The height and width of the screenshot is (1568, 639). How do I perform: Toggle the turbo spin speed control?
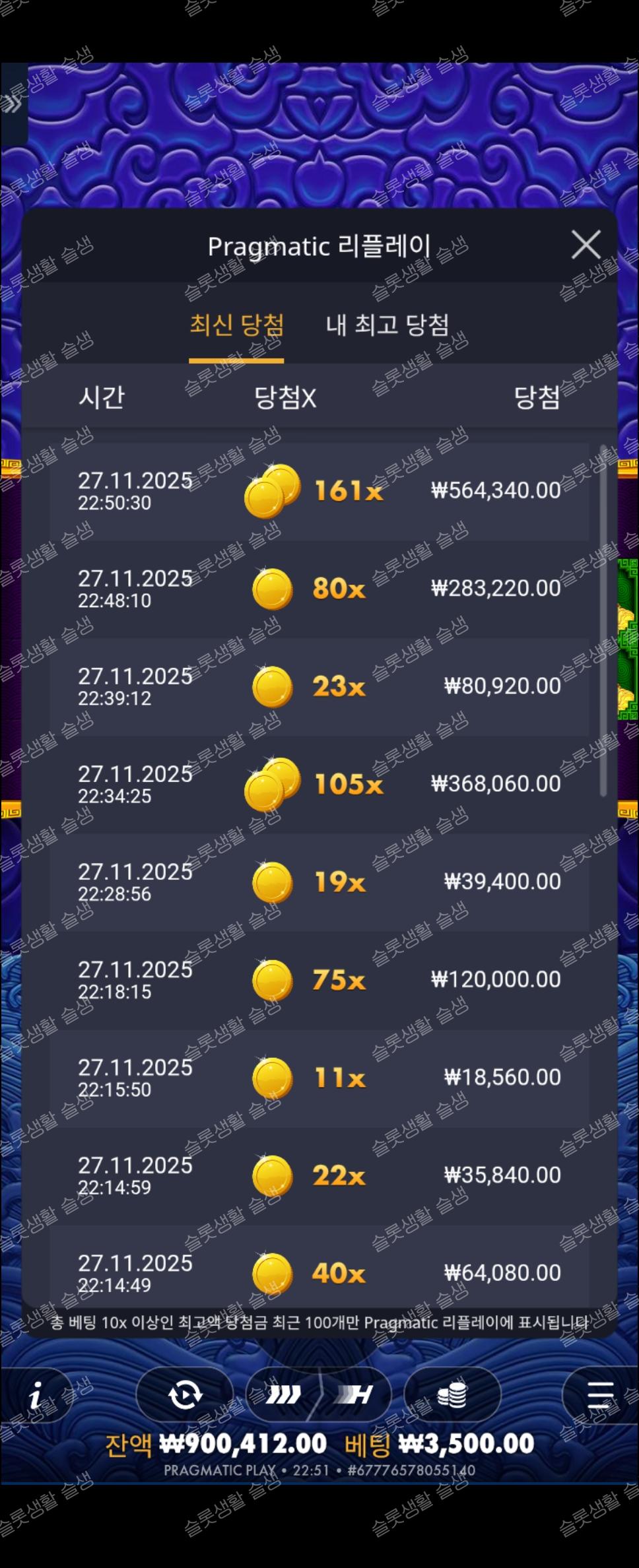[319, 1394]
